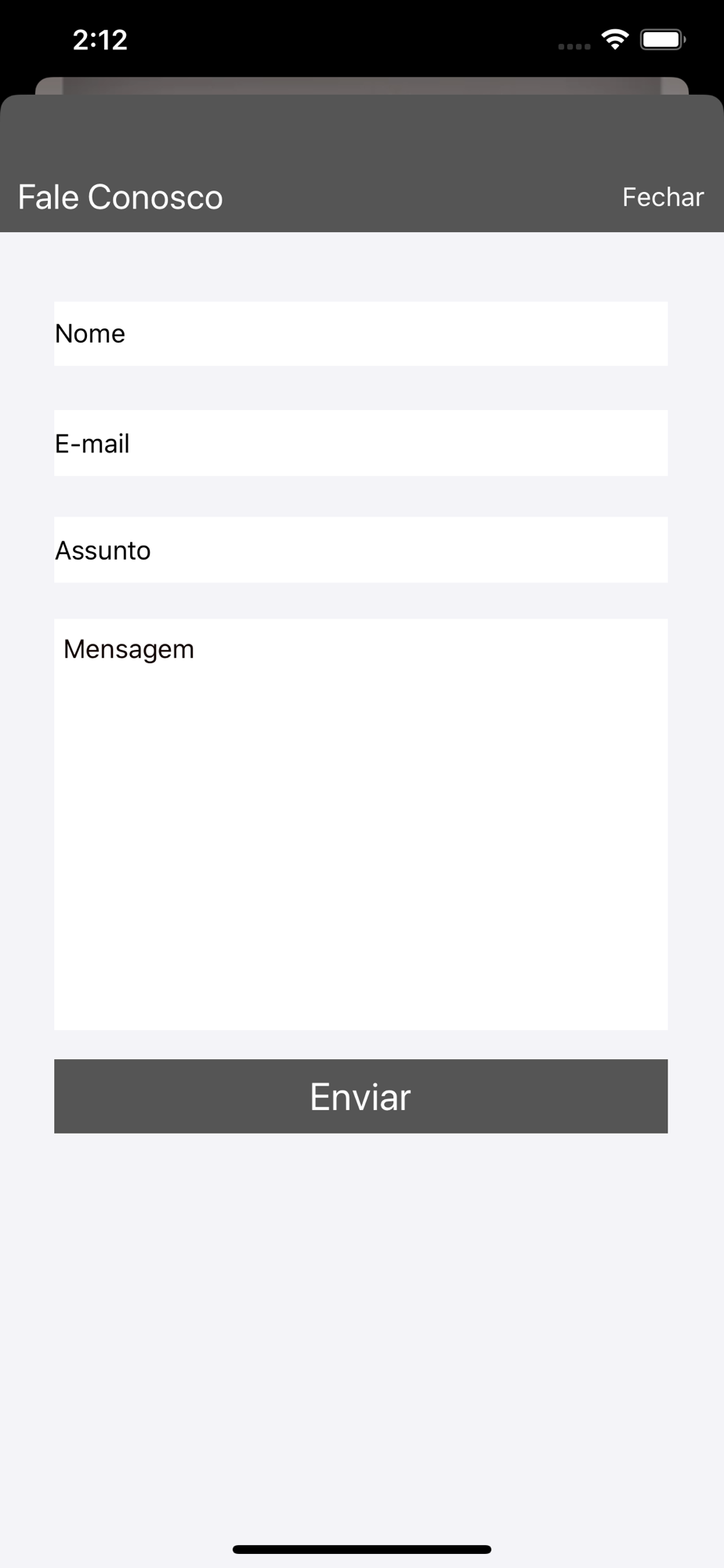The image size is (724, 1568).
Task: Tap inside the Mensagem text area
Action: tap(360, 824)
